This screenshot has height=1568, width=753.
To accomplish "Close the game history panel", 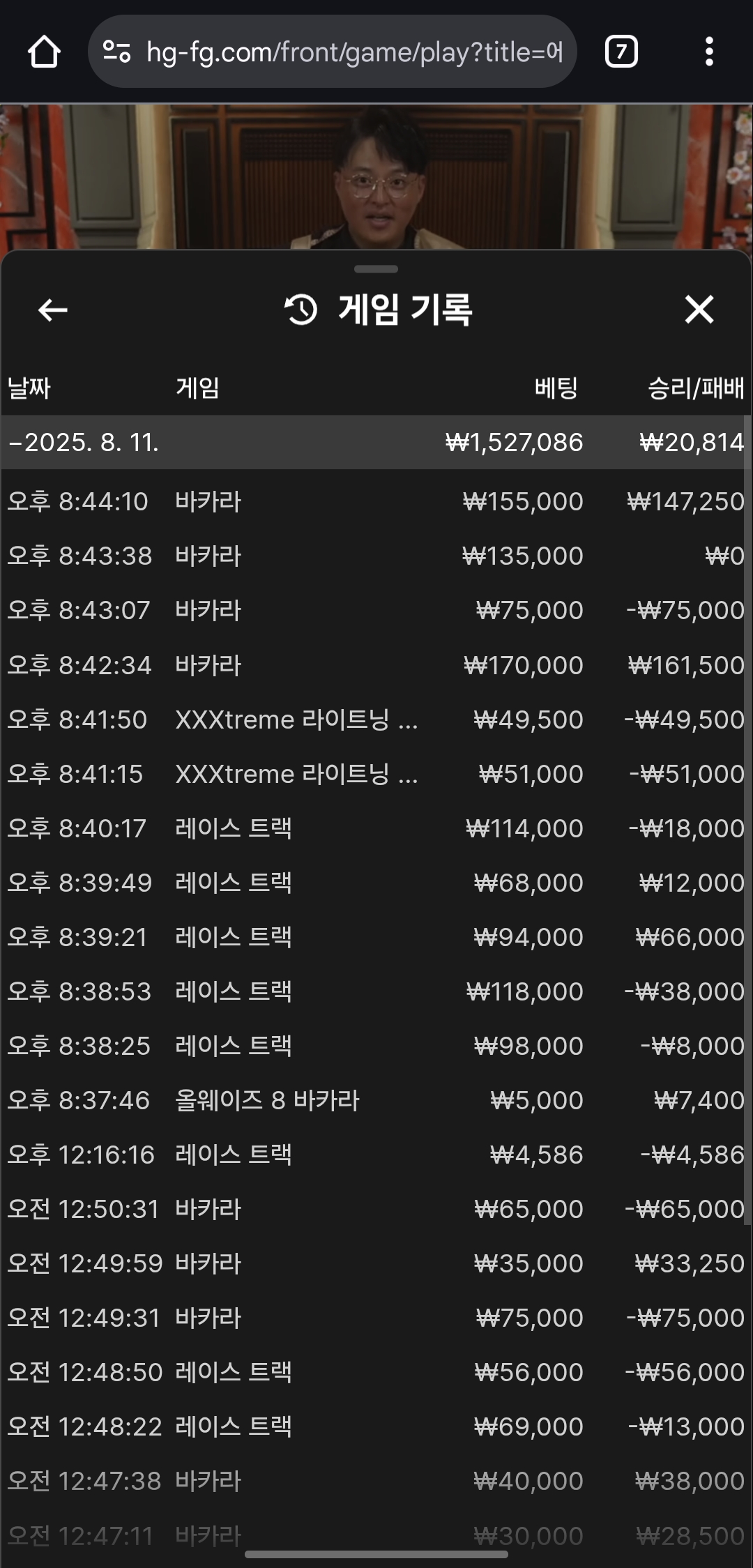I will (699, 310).
